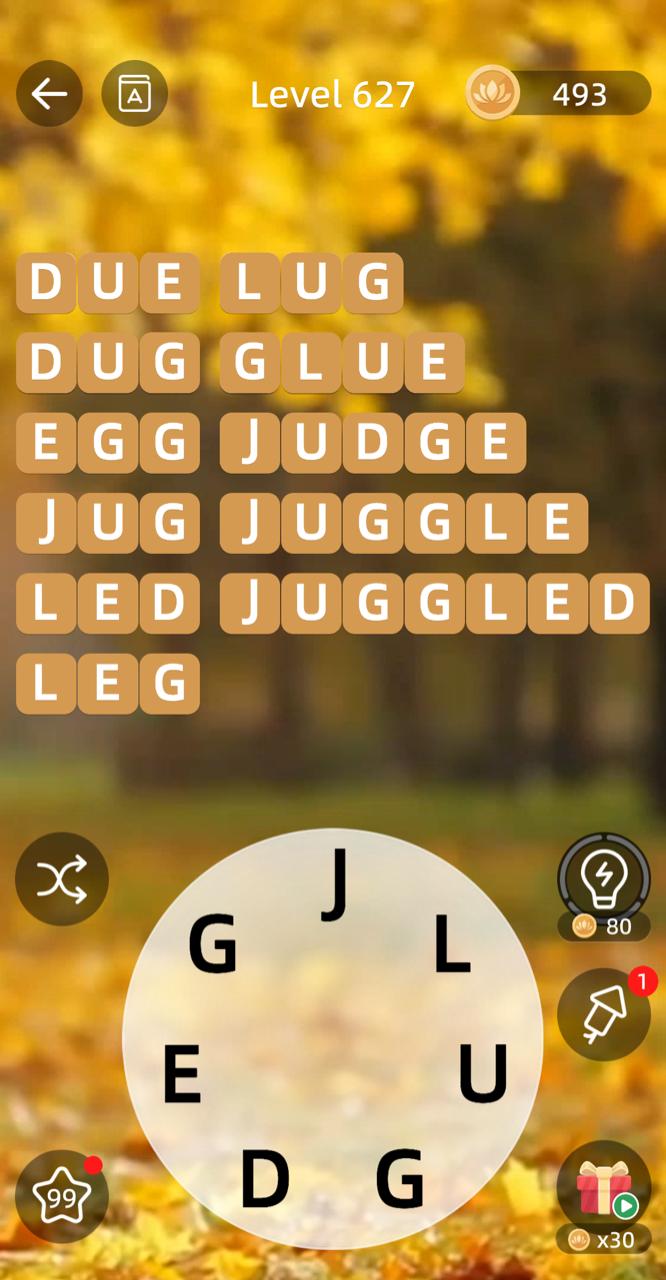Open the star badge showing 99

coord(62,1196)
